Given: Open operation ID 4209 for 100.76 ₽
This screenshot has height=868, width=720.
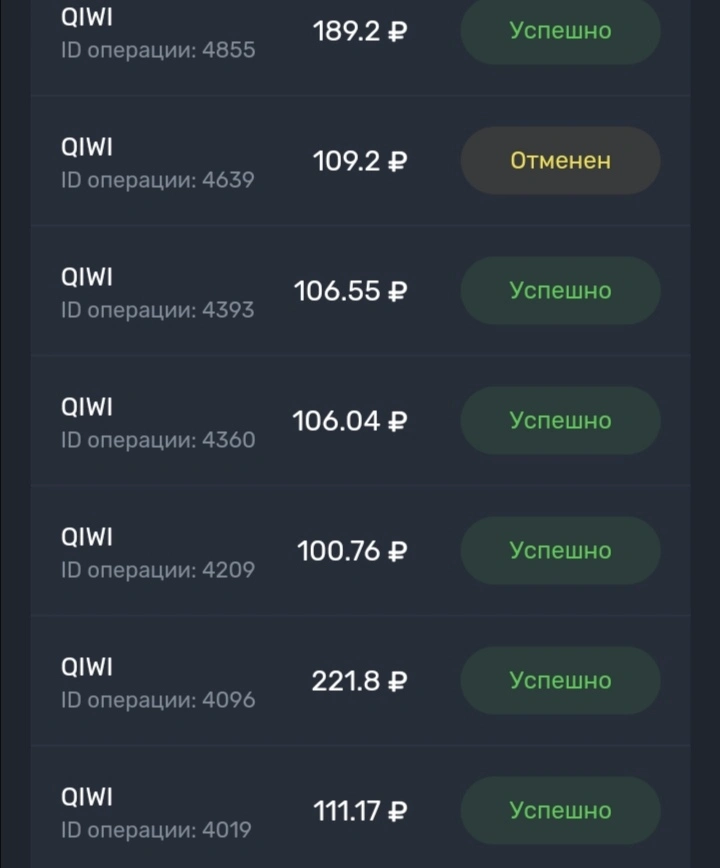Looking at the screenshot, I should tap(360, 551).
